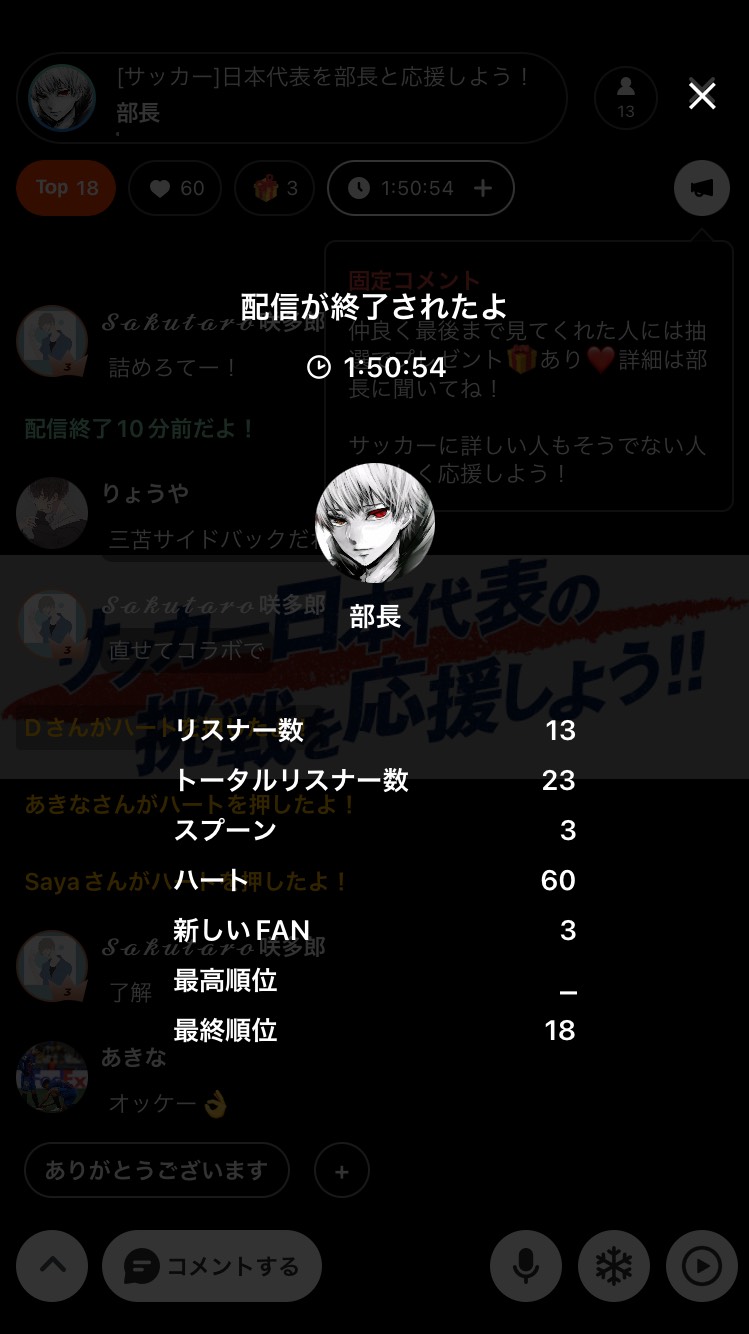The image size is (749, 1334).
Task: Open the gift spoon count chip
Action: coord(275,188)
